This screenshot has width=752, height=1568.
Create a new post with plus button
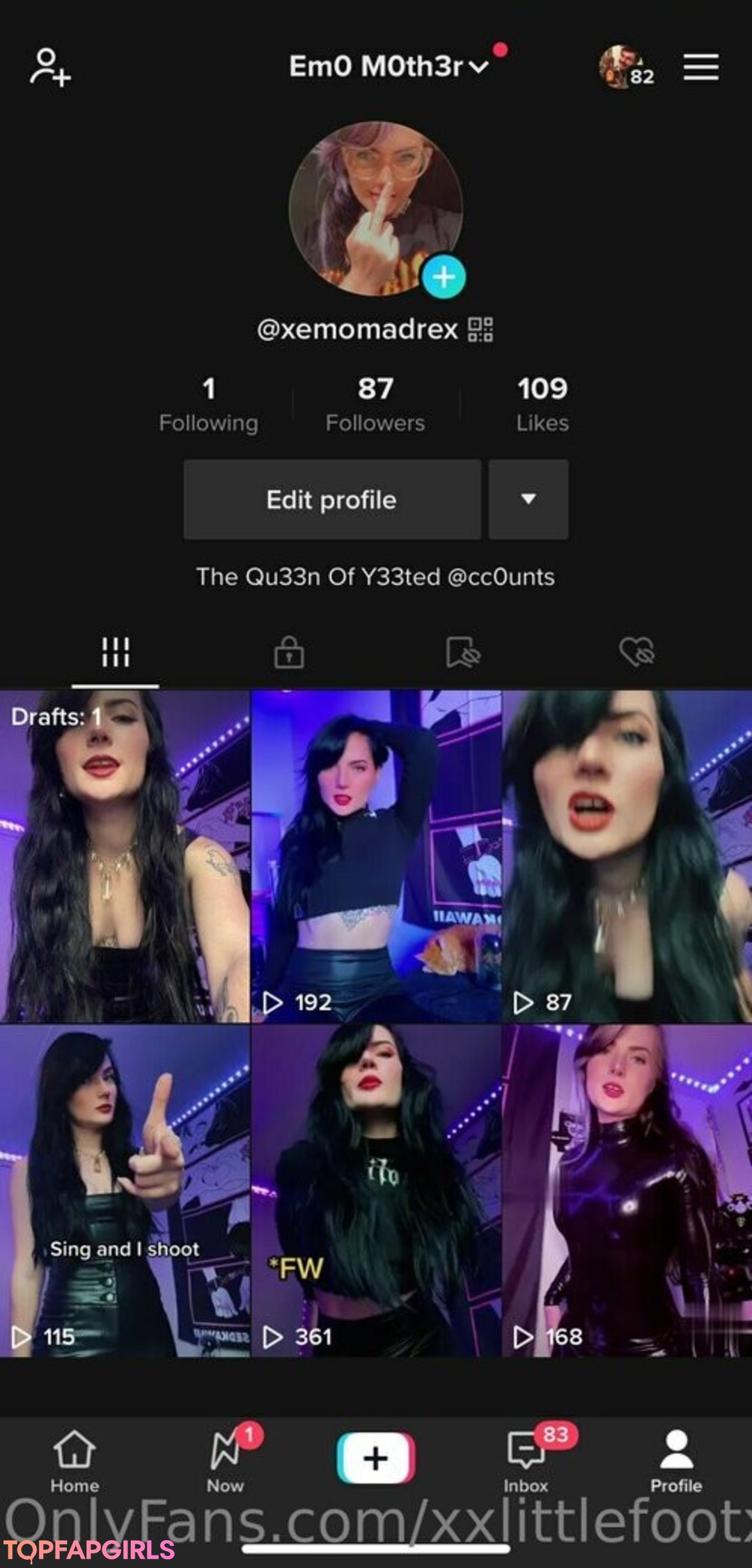(x=376, y=1457)
